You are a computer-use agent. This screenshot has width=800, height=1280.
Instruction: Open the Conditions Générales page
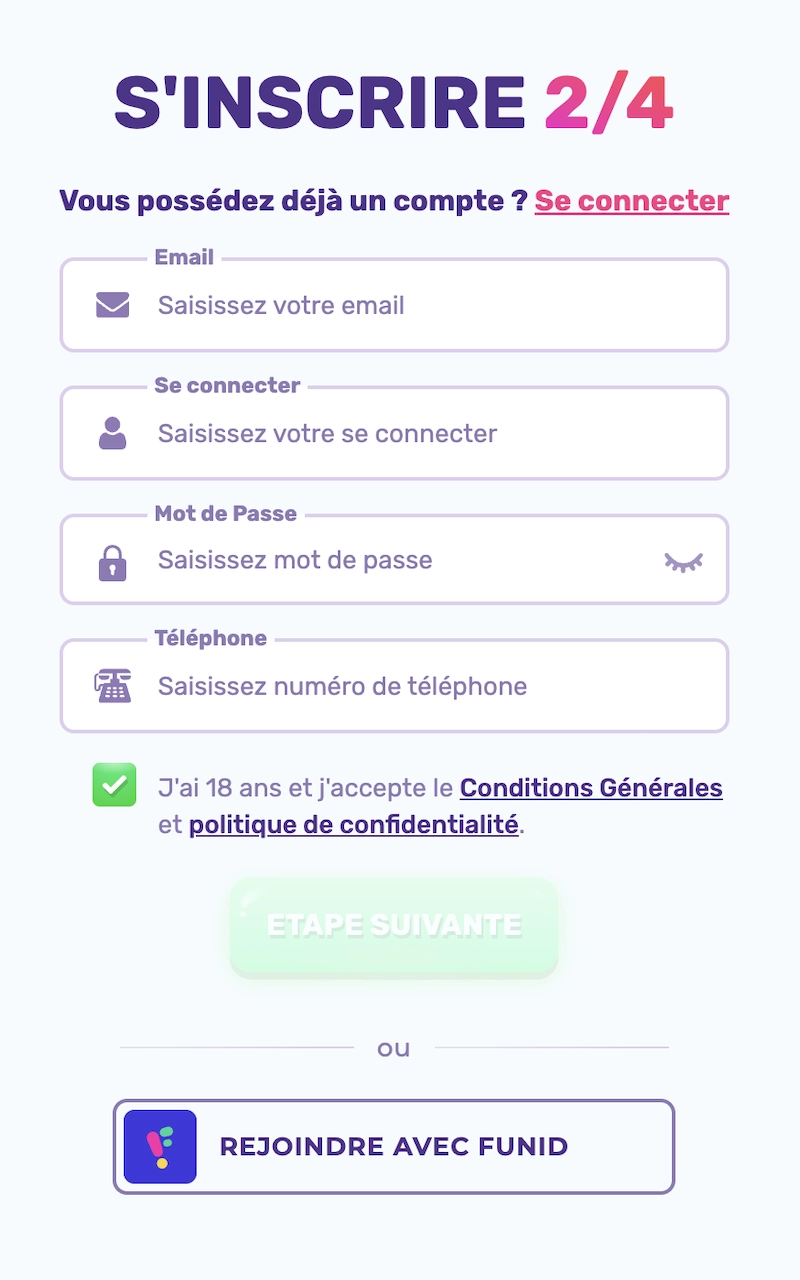pos(590,788)
